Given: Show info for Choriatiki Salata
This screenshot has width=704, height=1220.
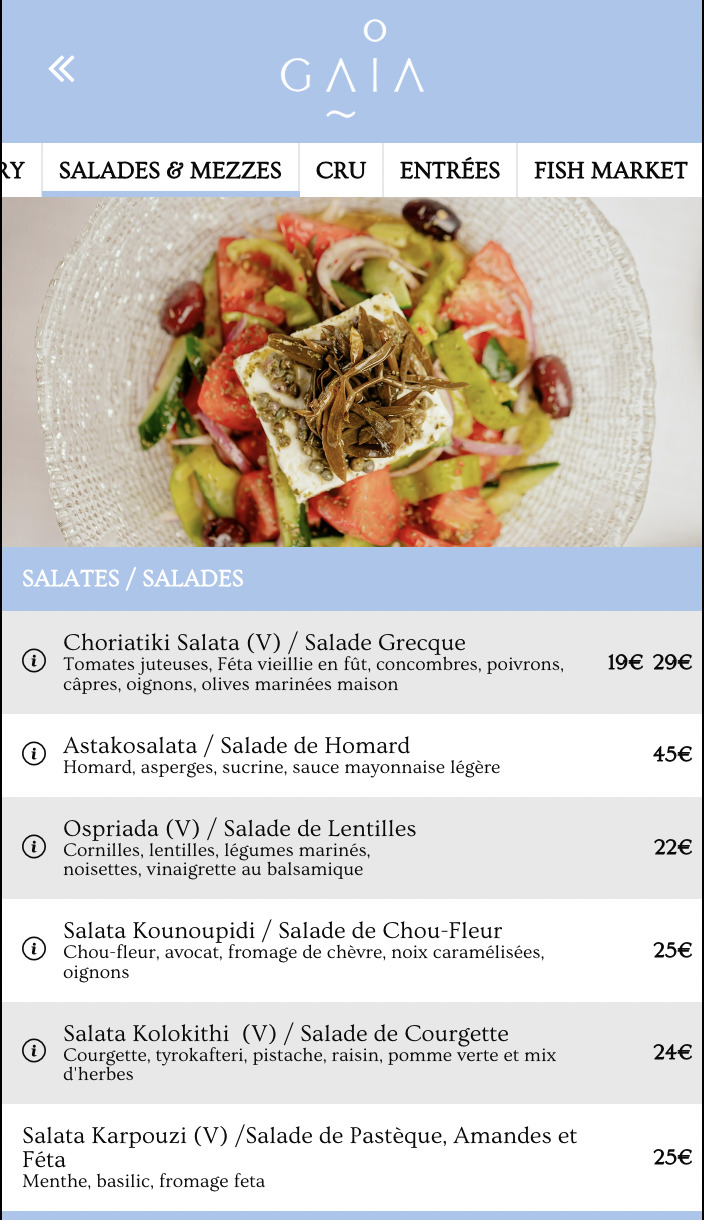Looking at the screenshot, I should click(34, 662).
